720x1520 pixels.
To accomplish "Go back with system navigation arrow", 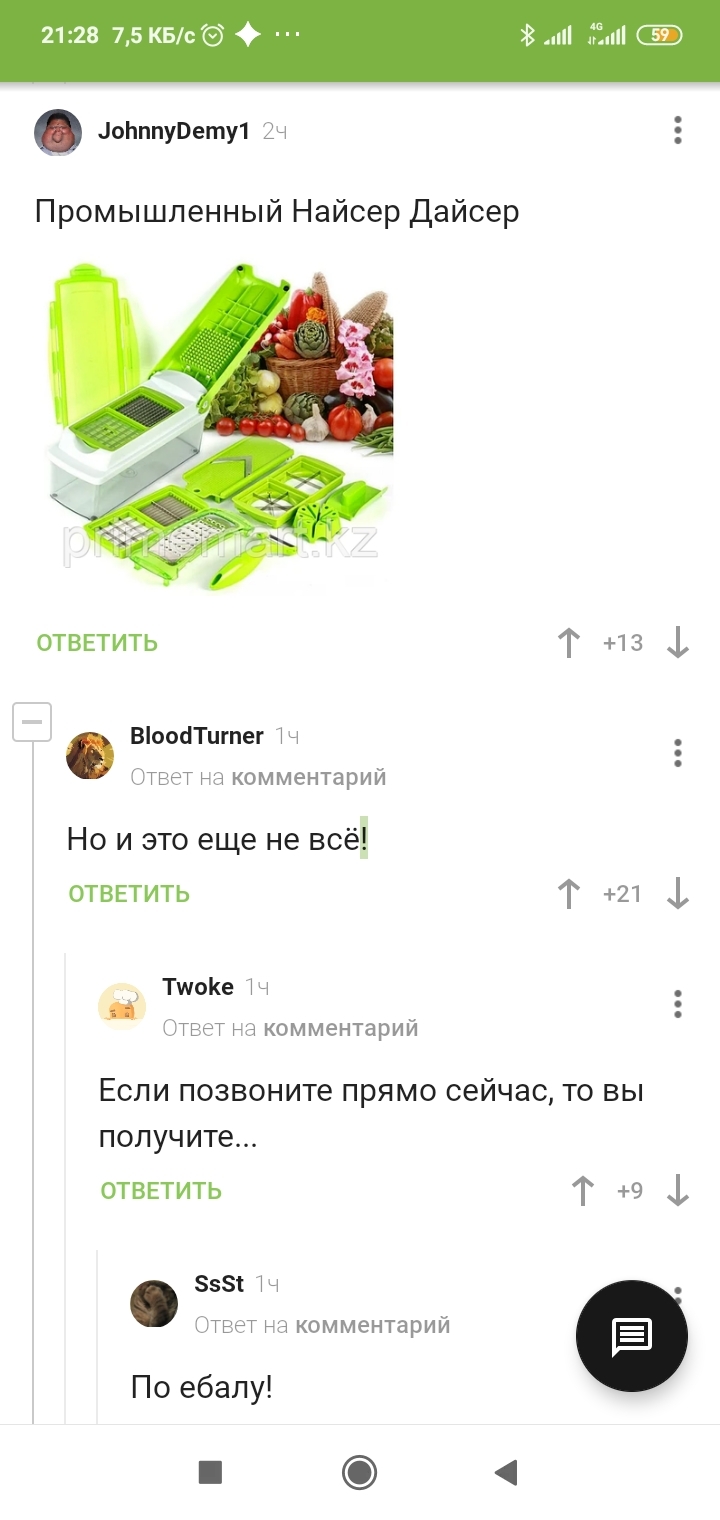I will pyautogui.click(x=506, y=1472).
